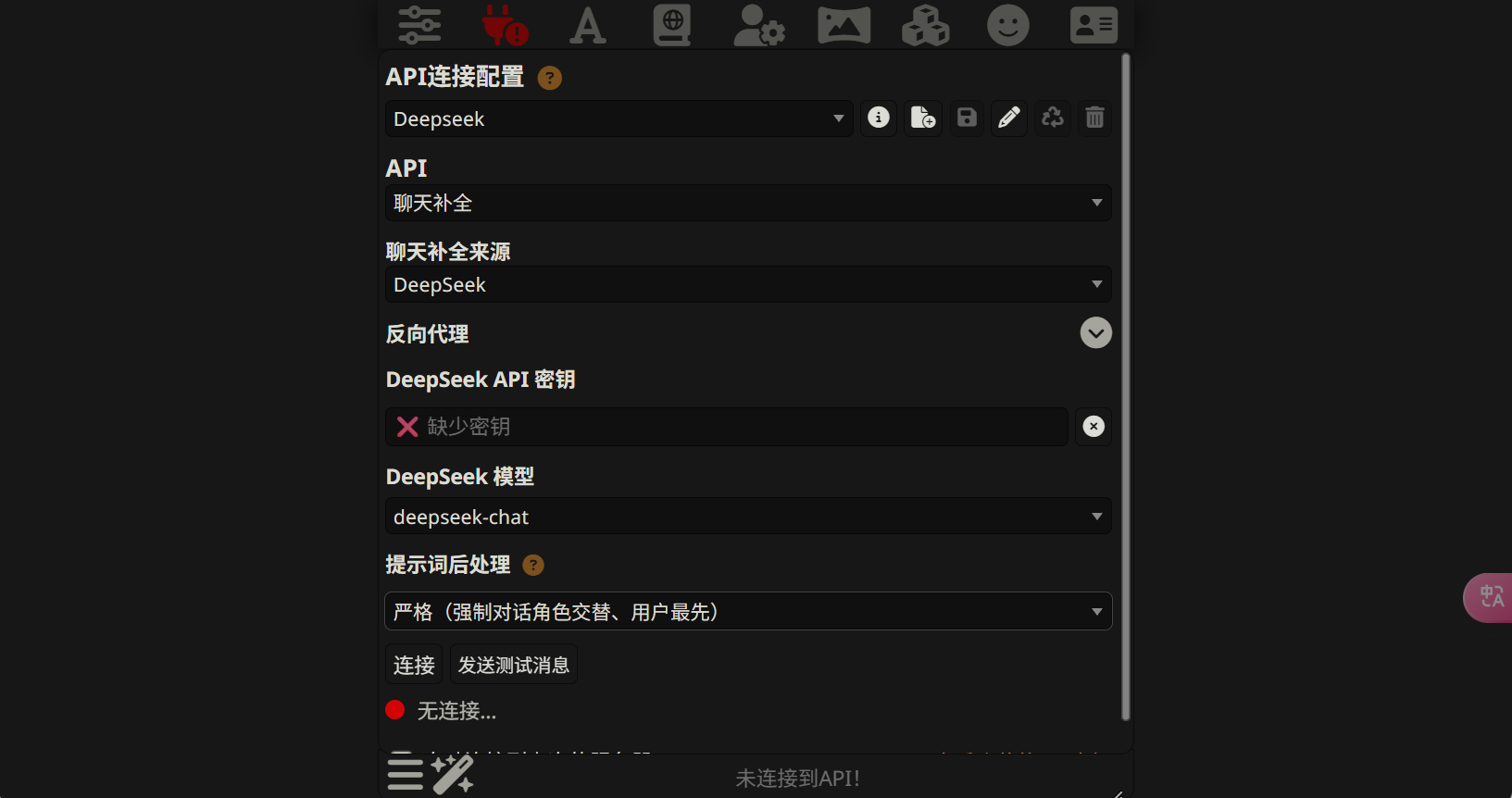View connection profile details info icon

(x=879, y=118)
